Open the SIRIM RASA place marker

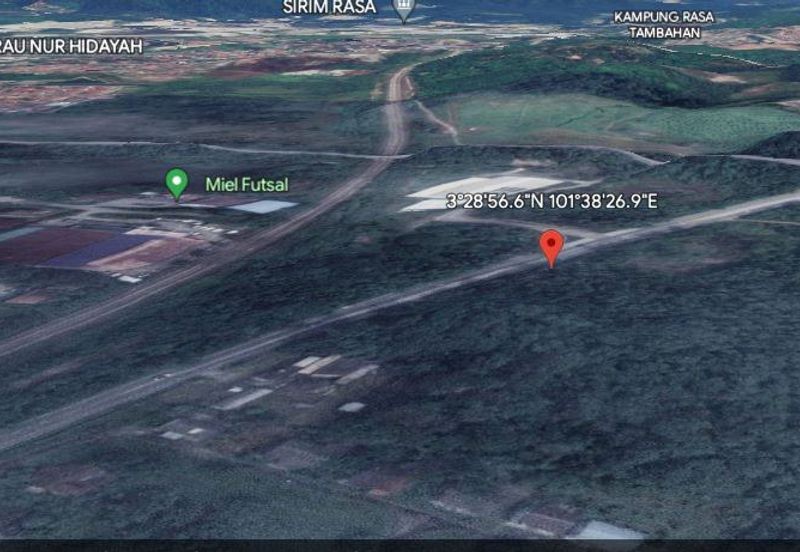point(404,9)
